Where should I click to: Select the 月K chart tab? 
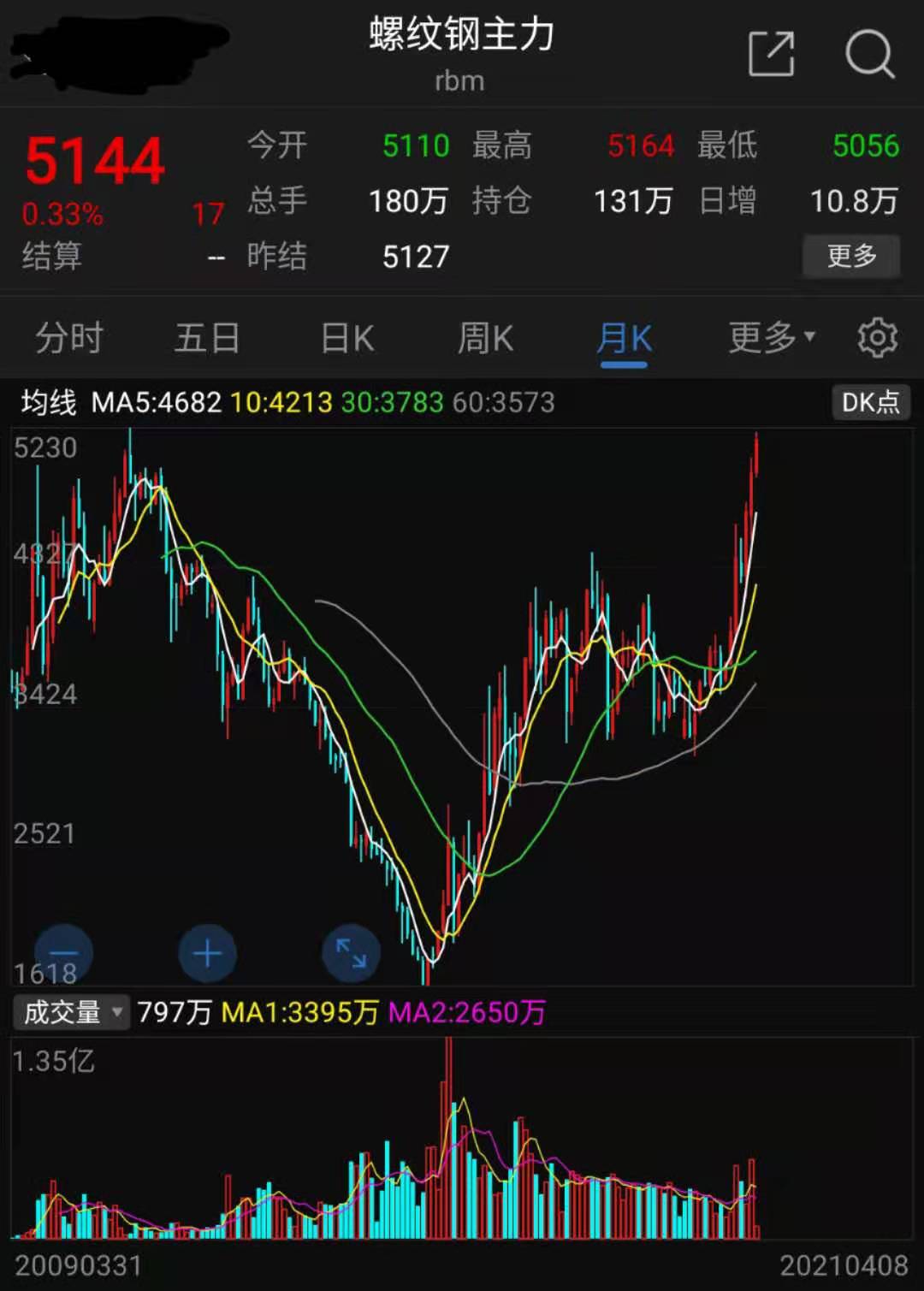click(x=624, y=338)
